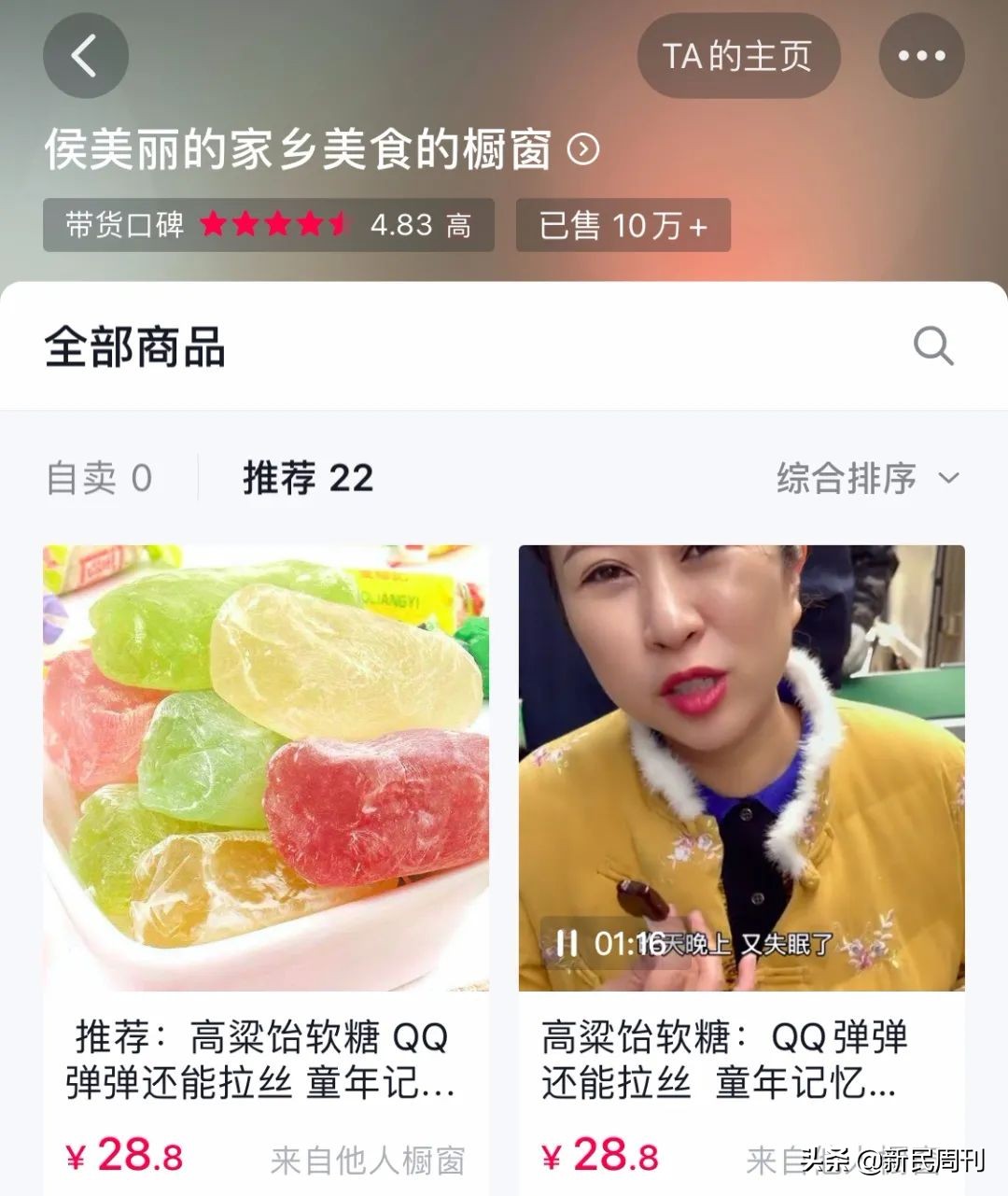The height and width of the screenshot is (1196, 1008).
Task: Click the 全部商品 section header
Action: pos(133,346)
